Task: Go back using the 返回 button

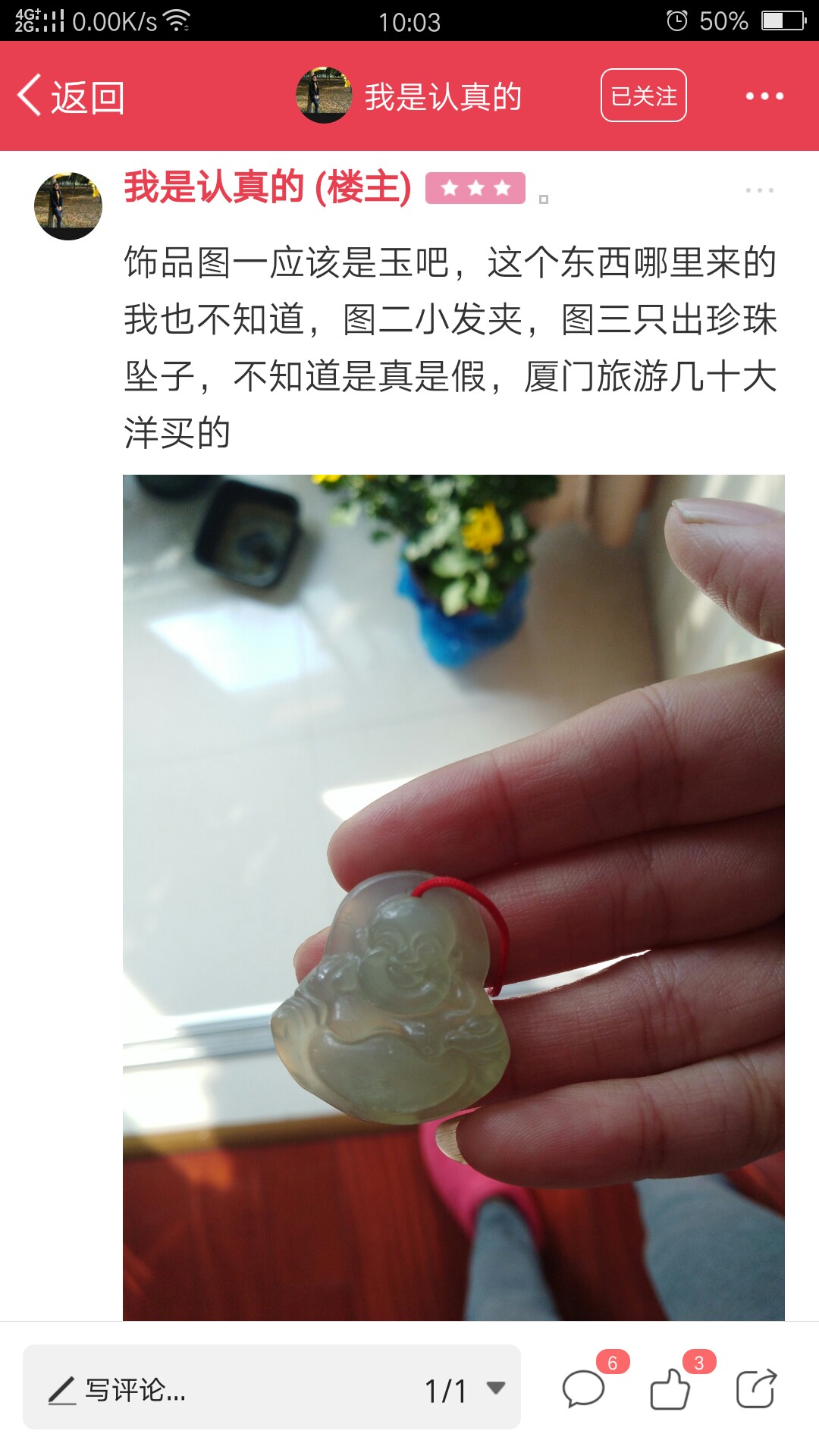Action: (x=71, y=96)
